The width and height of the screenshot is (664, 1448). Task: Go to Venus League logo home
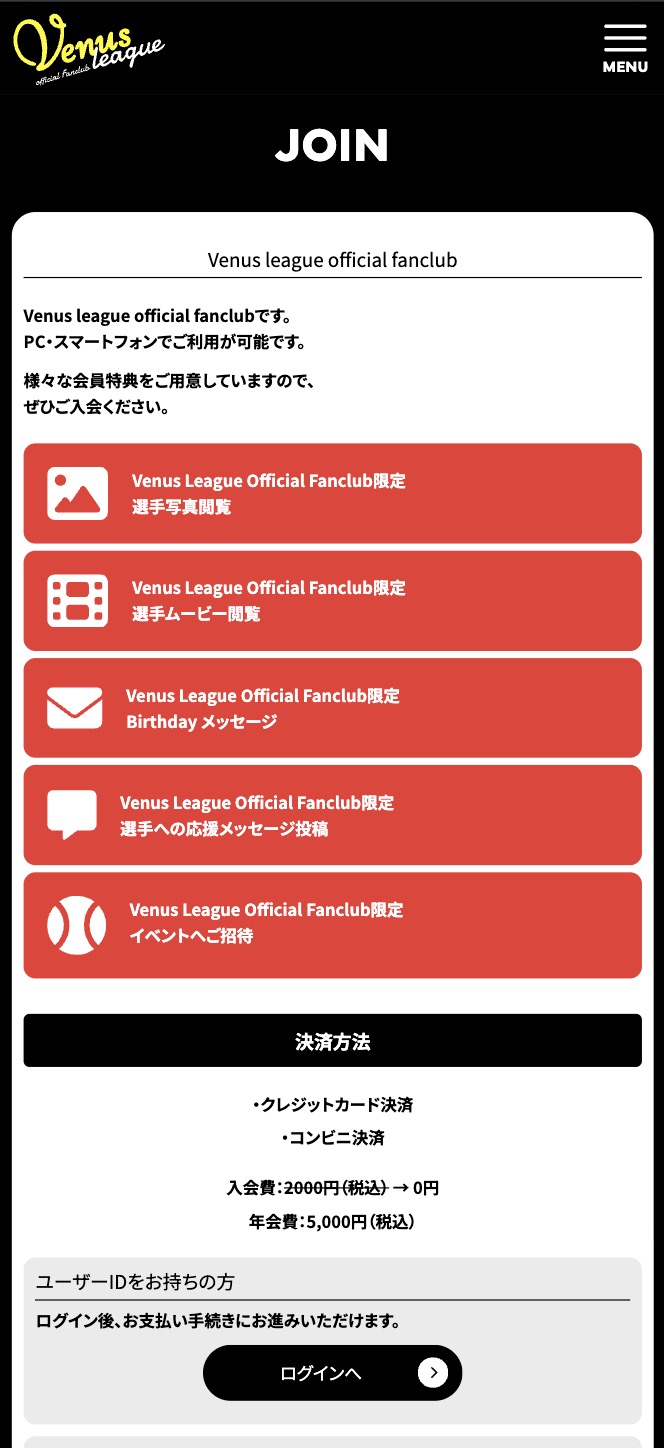(x=89, y=48)
